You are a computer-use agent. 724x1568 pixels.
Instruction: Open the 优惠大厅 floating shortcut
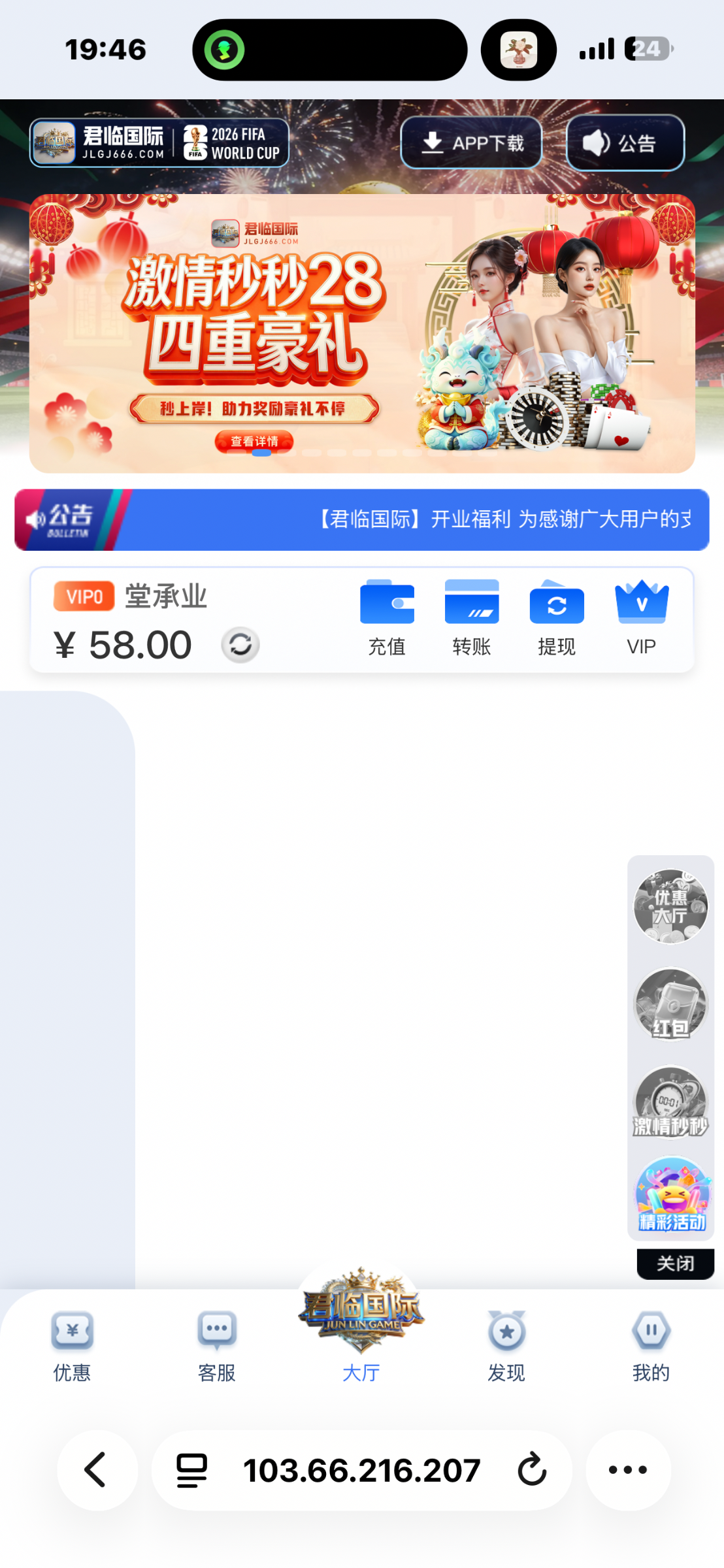[x=670, y=906]
